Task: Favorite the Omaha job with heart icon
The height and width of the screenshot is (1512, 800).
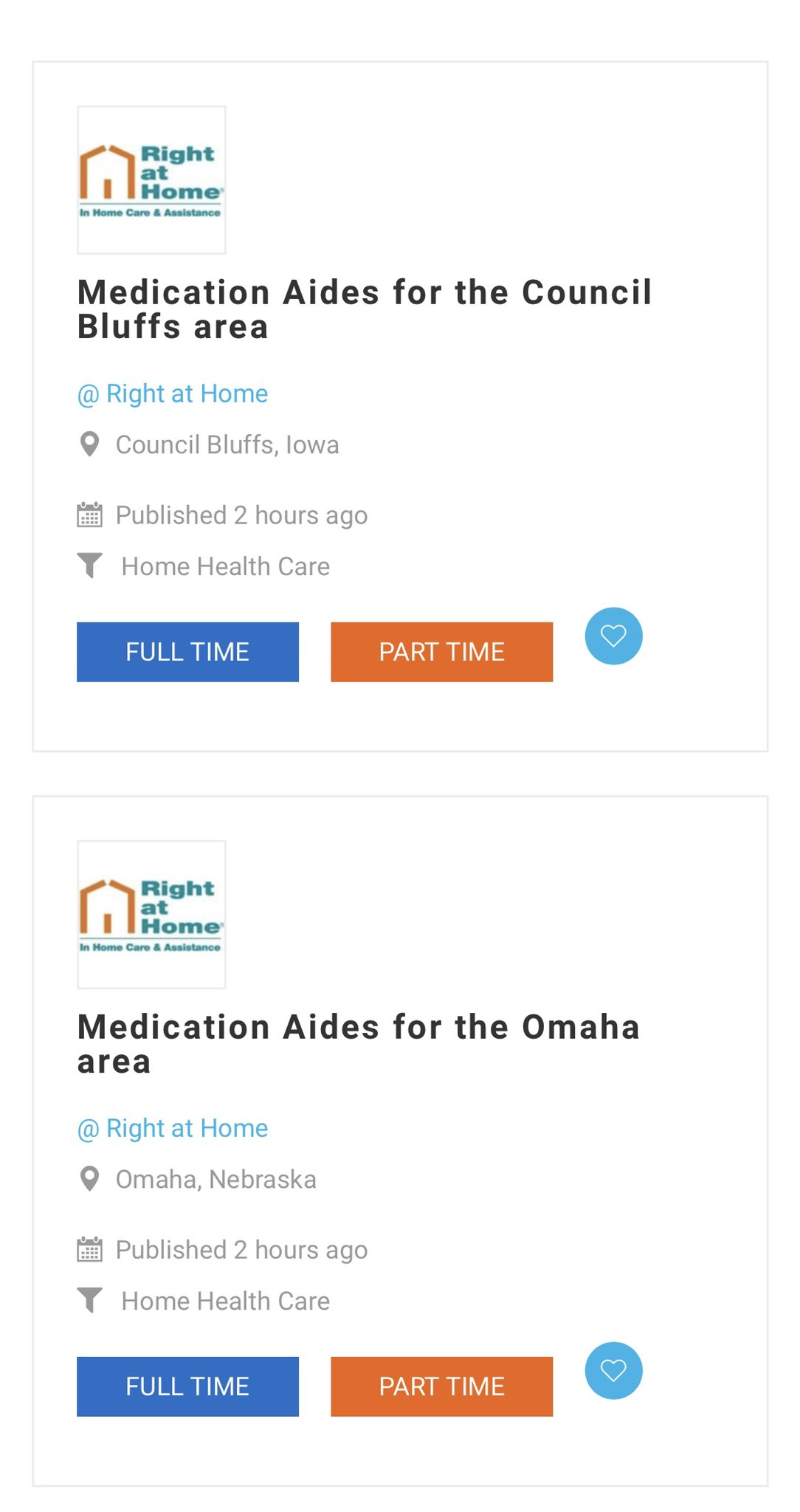Action: [613, 1370]
